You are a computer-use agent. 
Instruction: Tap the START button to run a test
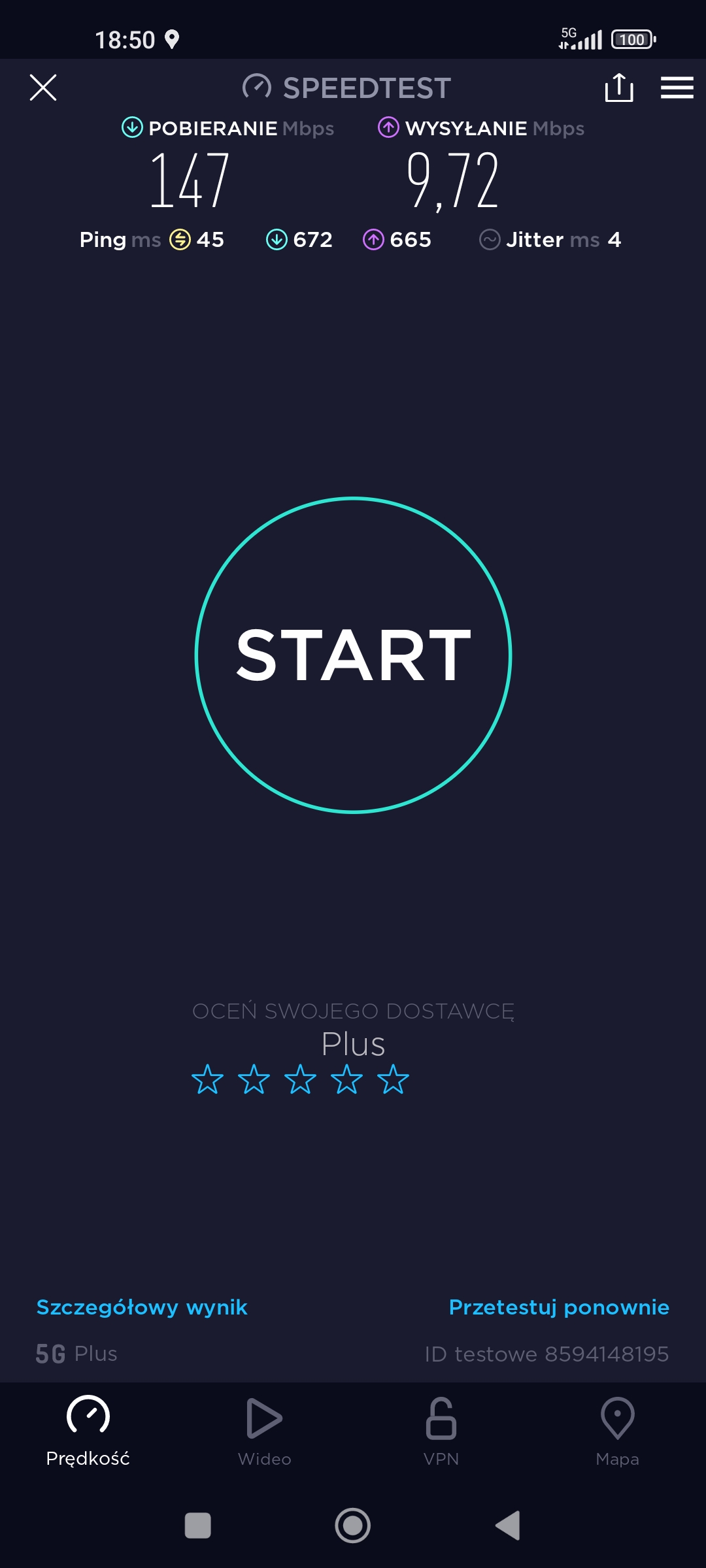click(353, 655)
